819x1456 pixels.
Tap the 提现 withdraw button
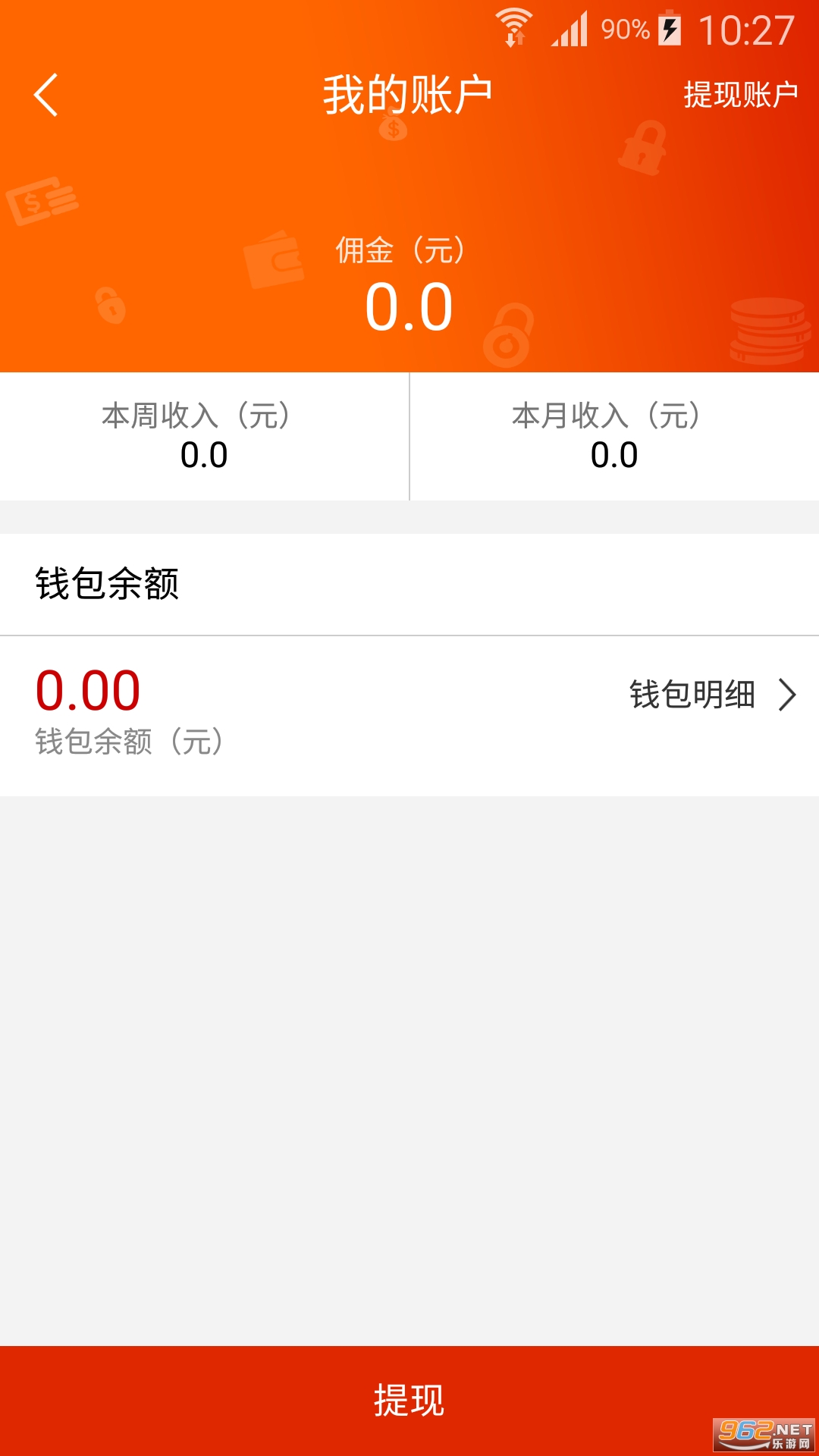409,1400
